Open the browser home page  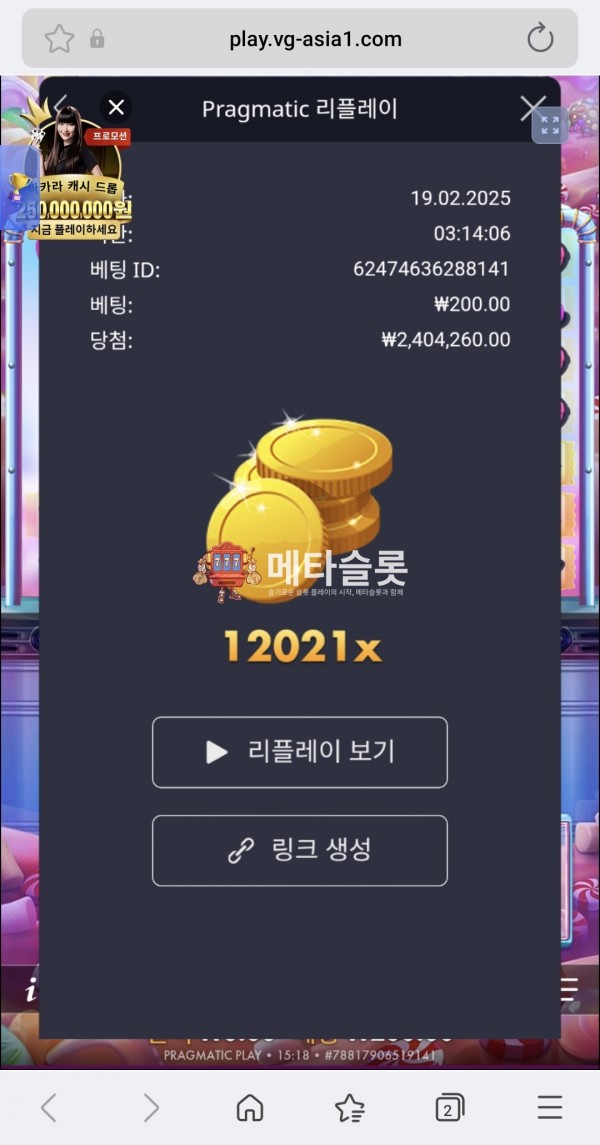[x=250, y=1107]
